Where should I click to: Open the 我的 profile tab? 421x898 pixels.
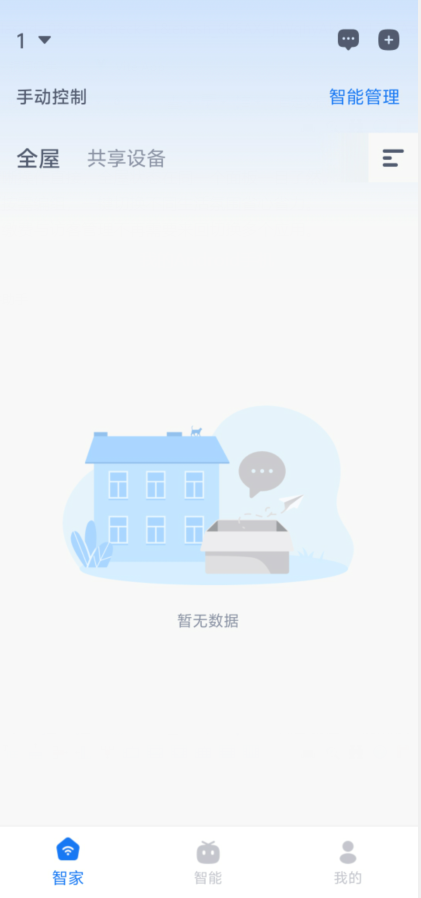point(348,861)
